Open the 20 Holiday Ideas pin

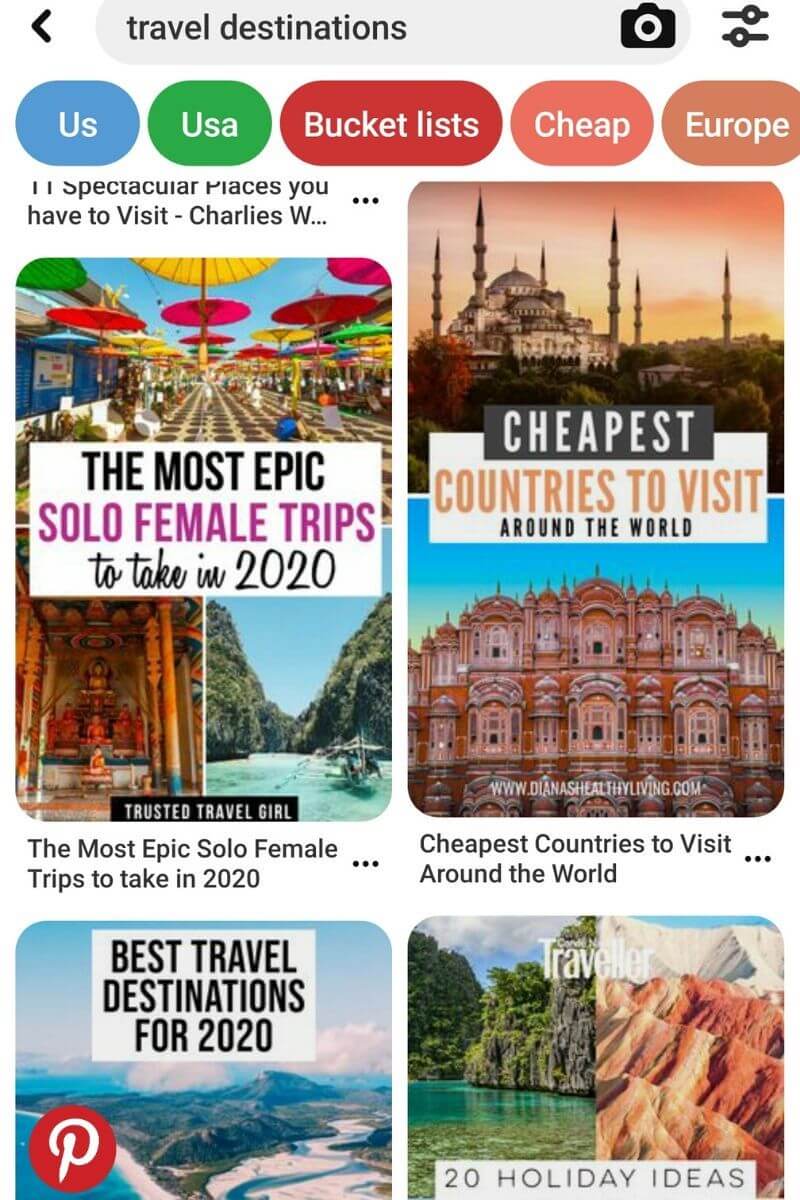click(595, 1058)
